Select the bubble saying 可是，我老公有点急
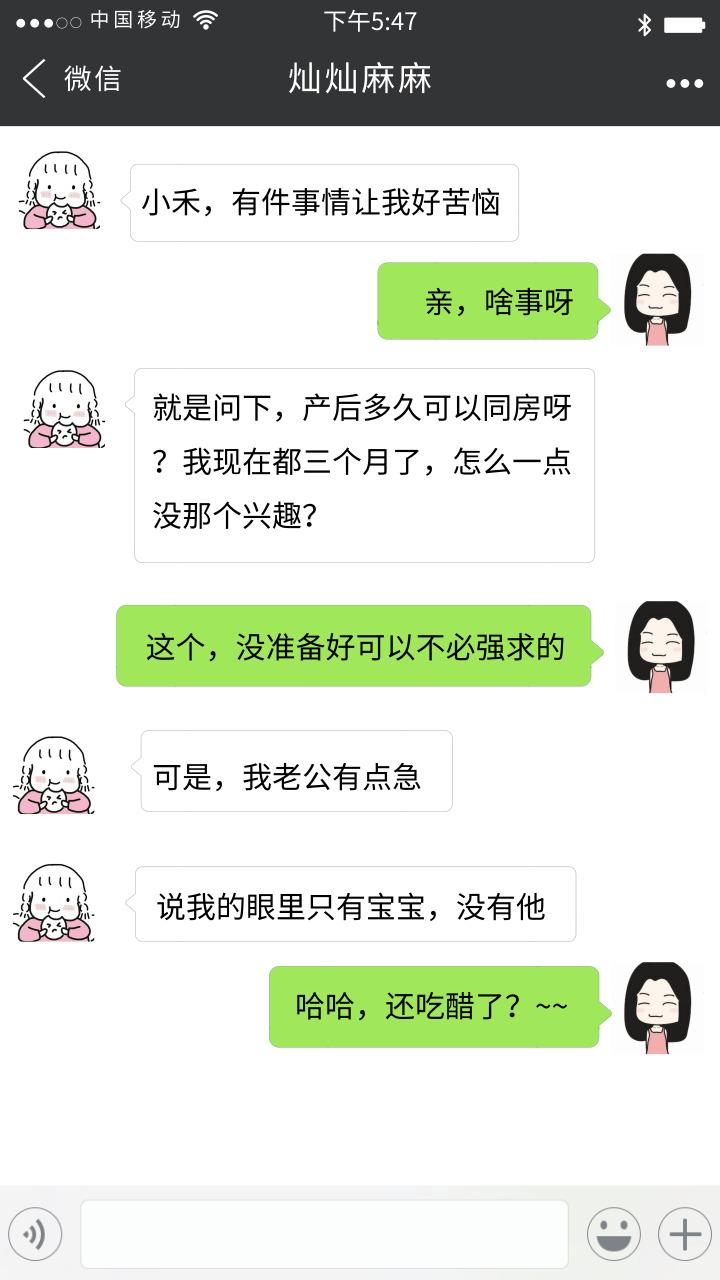Image resolution: width=720 pixels, height=1280 pixels. 295,770
